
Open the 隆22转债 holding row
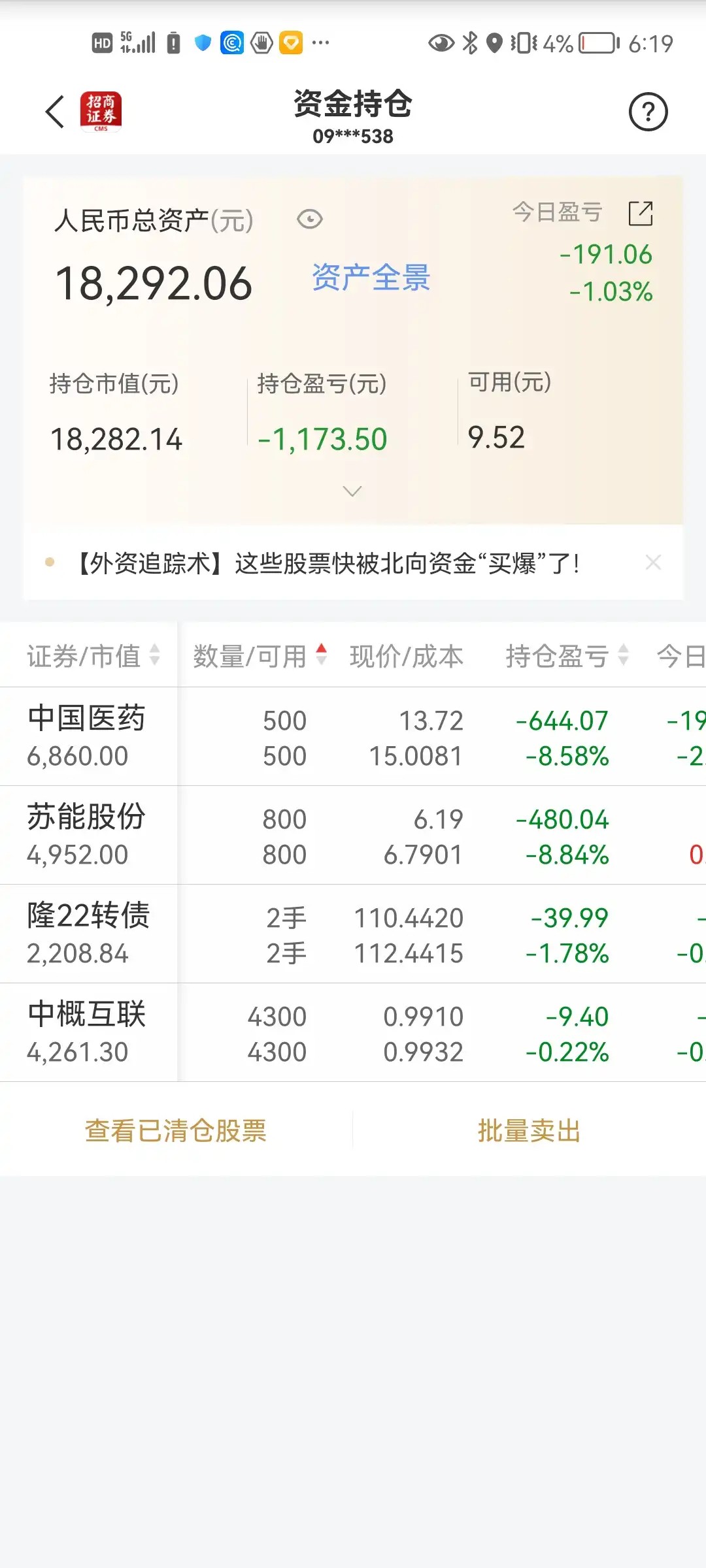click(x=353, y=934)
